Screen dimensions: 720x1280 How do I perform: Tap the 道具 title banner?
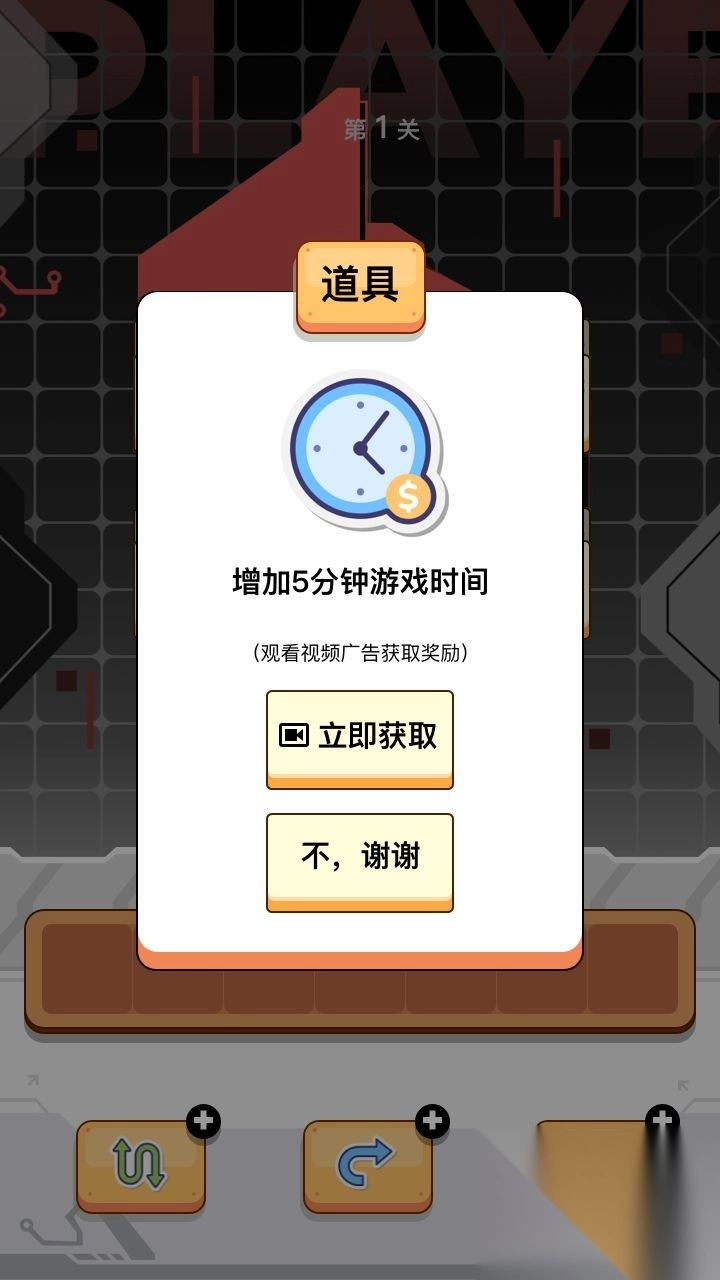[360, 285]
